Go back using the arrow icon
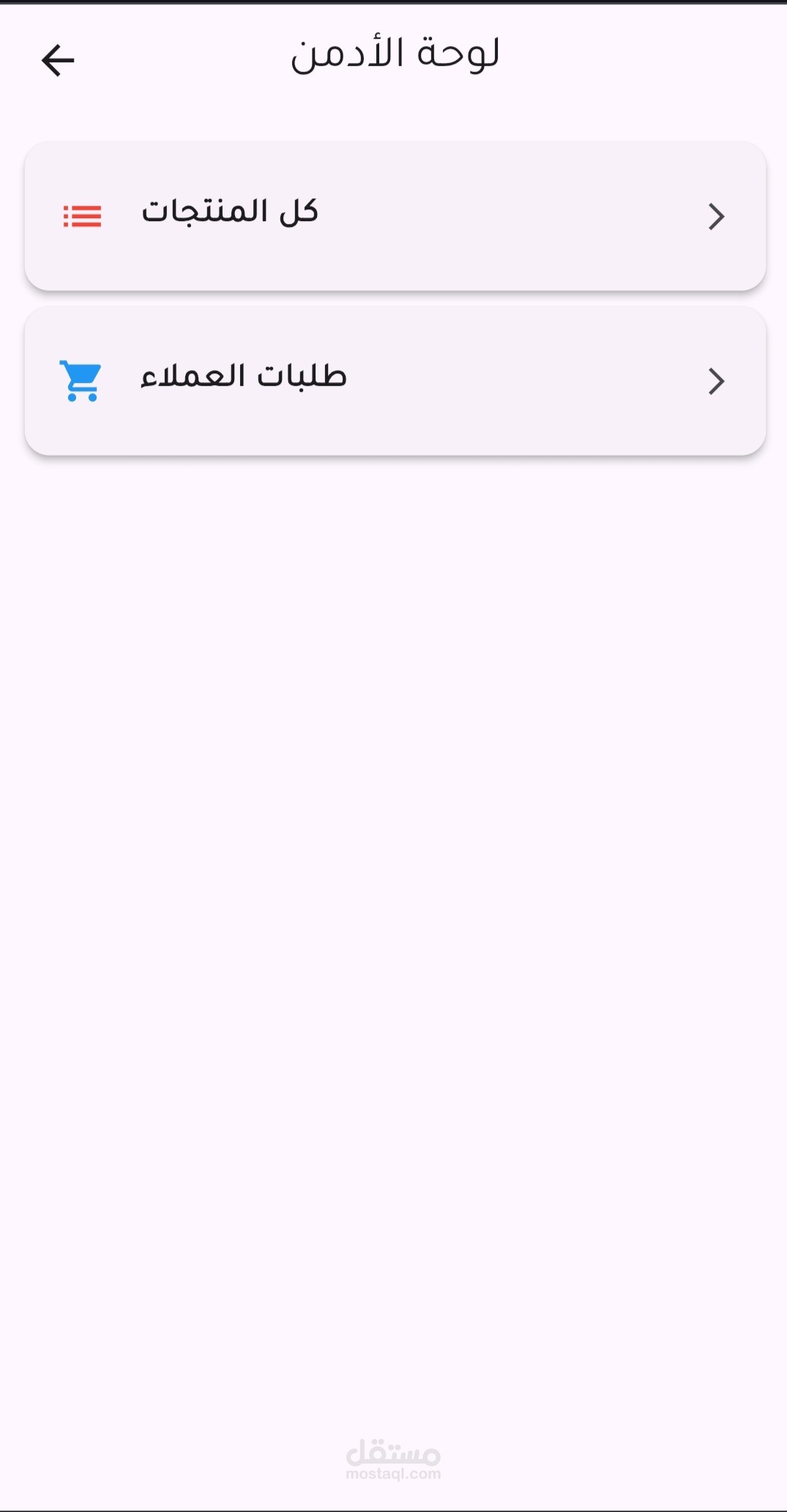Screen dimensions: 787x1512 [58, 60]
